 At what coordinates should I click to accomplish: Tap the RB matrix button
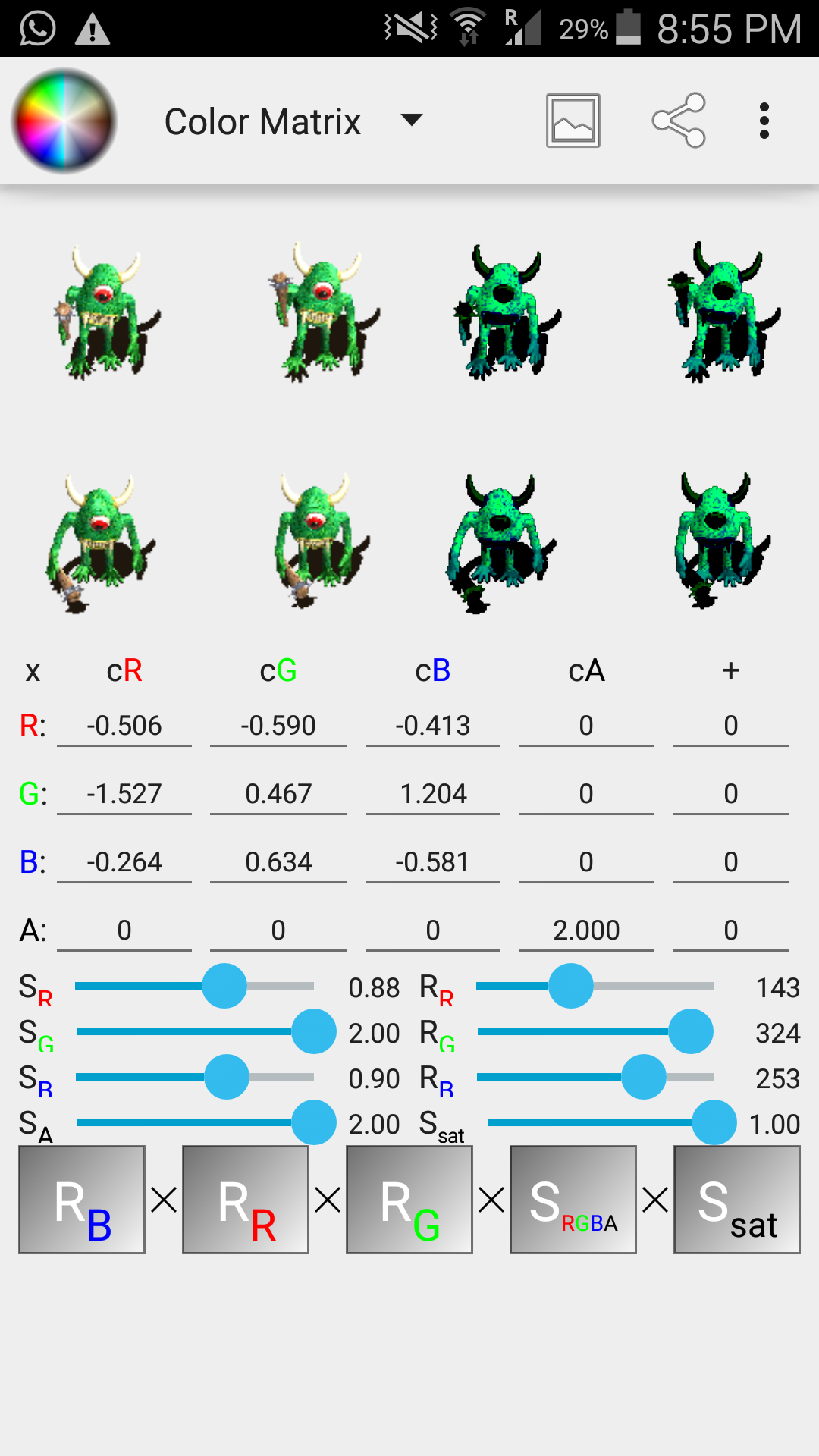click(x=82, y=1200)
